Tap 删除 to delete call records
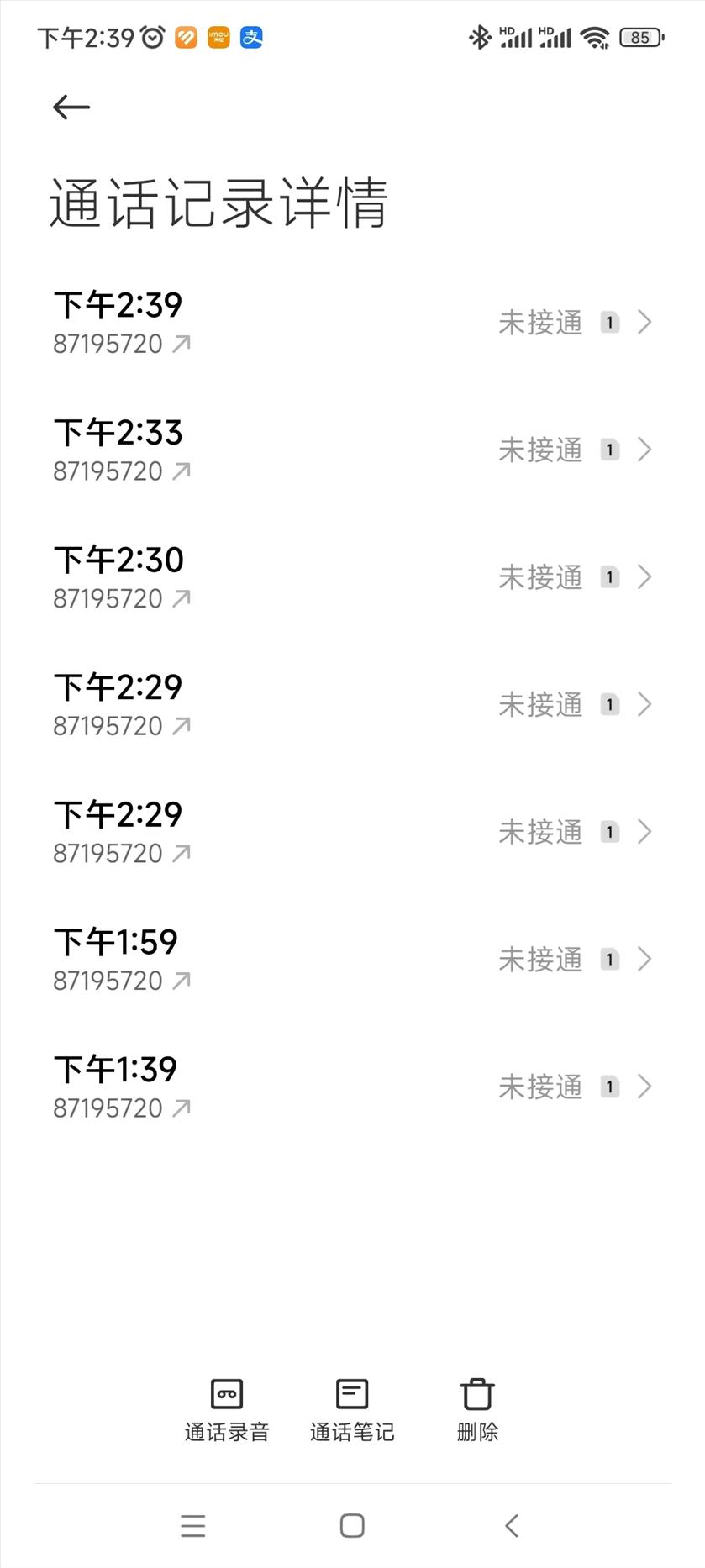This screenshot has width=705, height=1568. pyautogui.click(x=477, y=1411)
